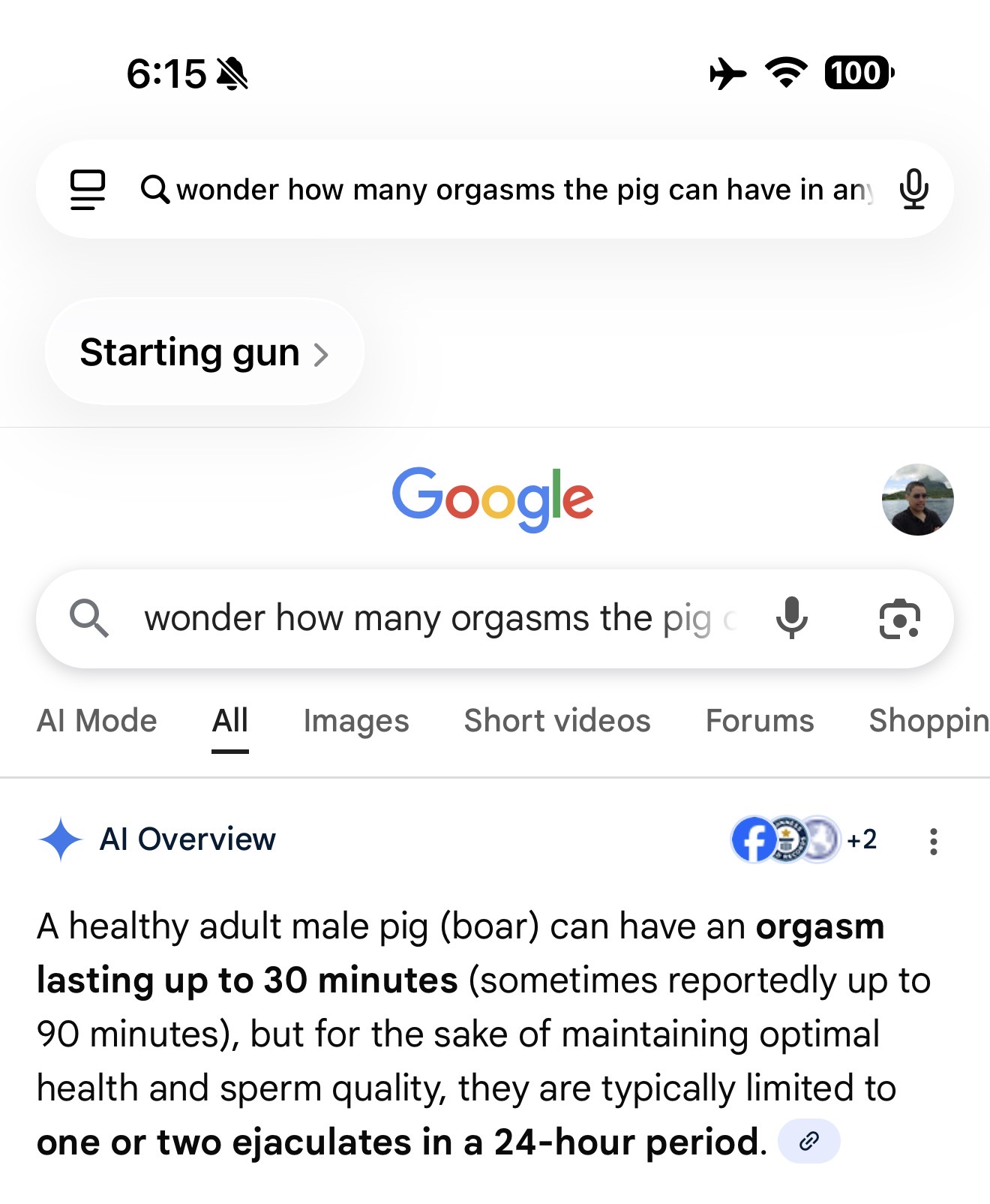Viewport: 990px width, 1204px height.
Task: Switch to Forums tab
Action: click(x=760, y=721)
